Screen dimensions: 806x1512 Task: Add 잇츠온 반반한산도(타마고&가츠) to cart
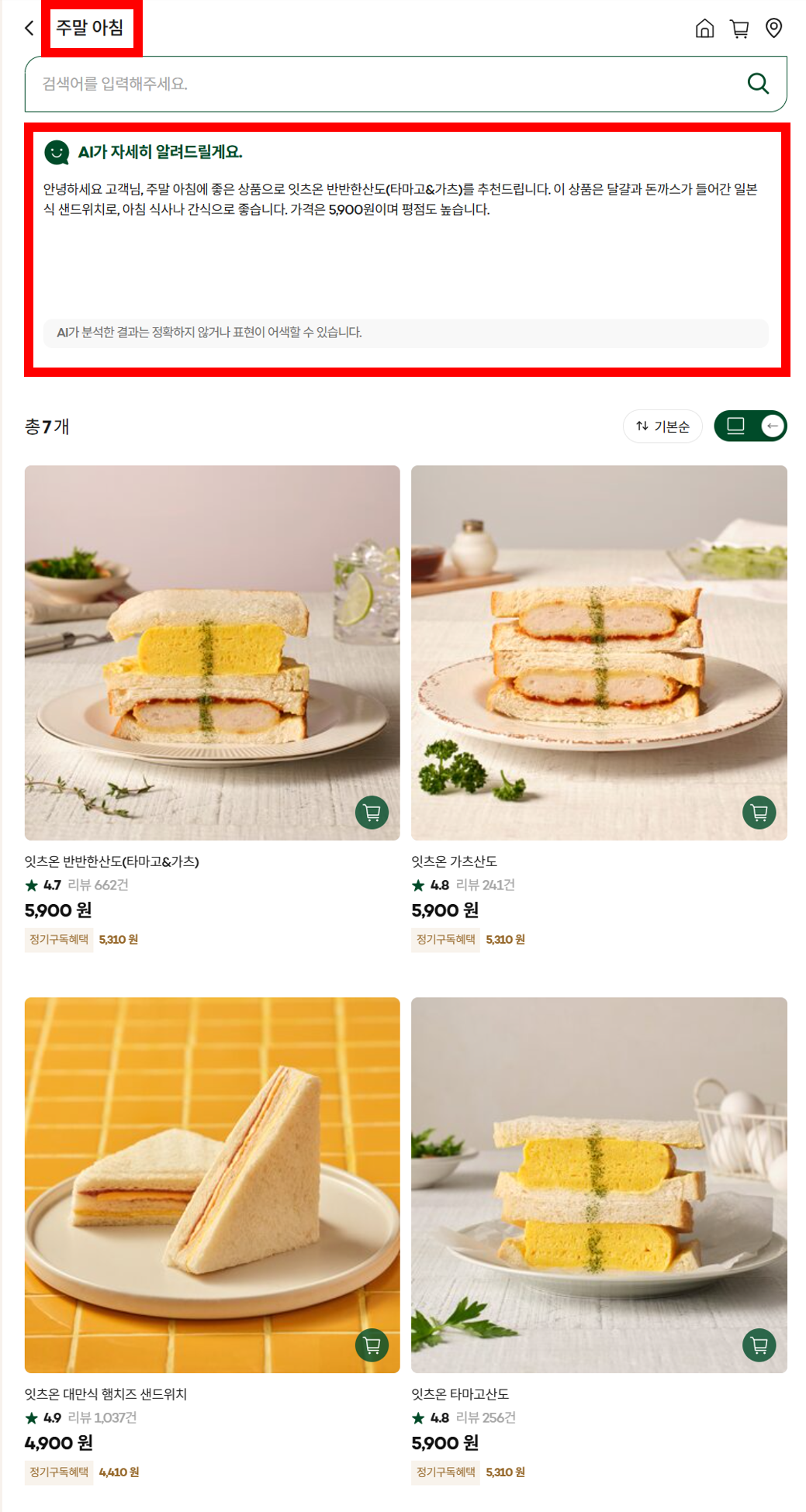coord(372,813)
